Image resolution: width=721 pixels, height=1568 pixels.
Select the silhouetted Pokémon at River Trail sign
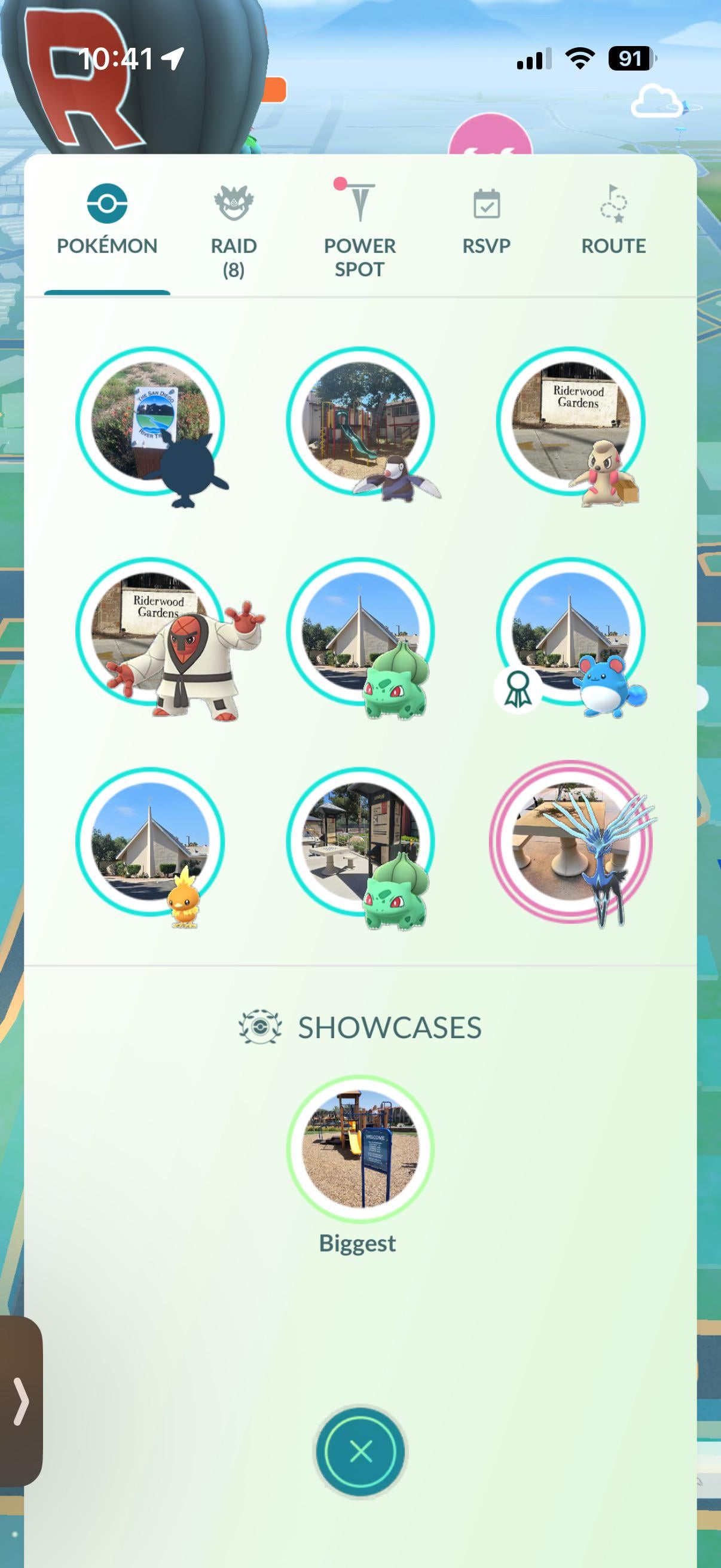[x=150, y=421]
